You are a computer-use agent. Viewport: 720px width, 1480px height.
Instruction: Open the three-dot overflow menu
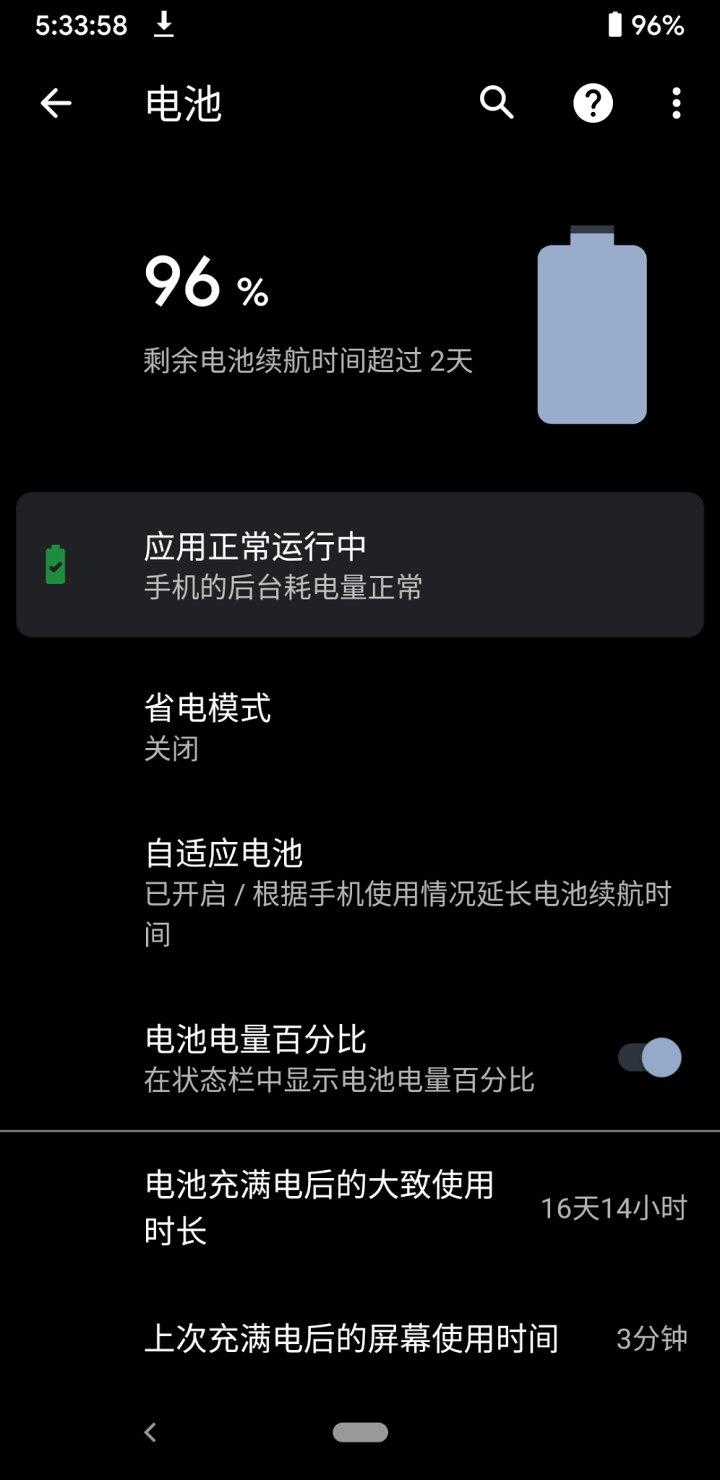(675, 103)
